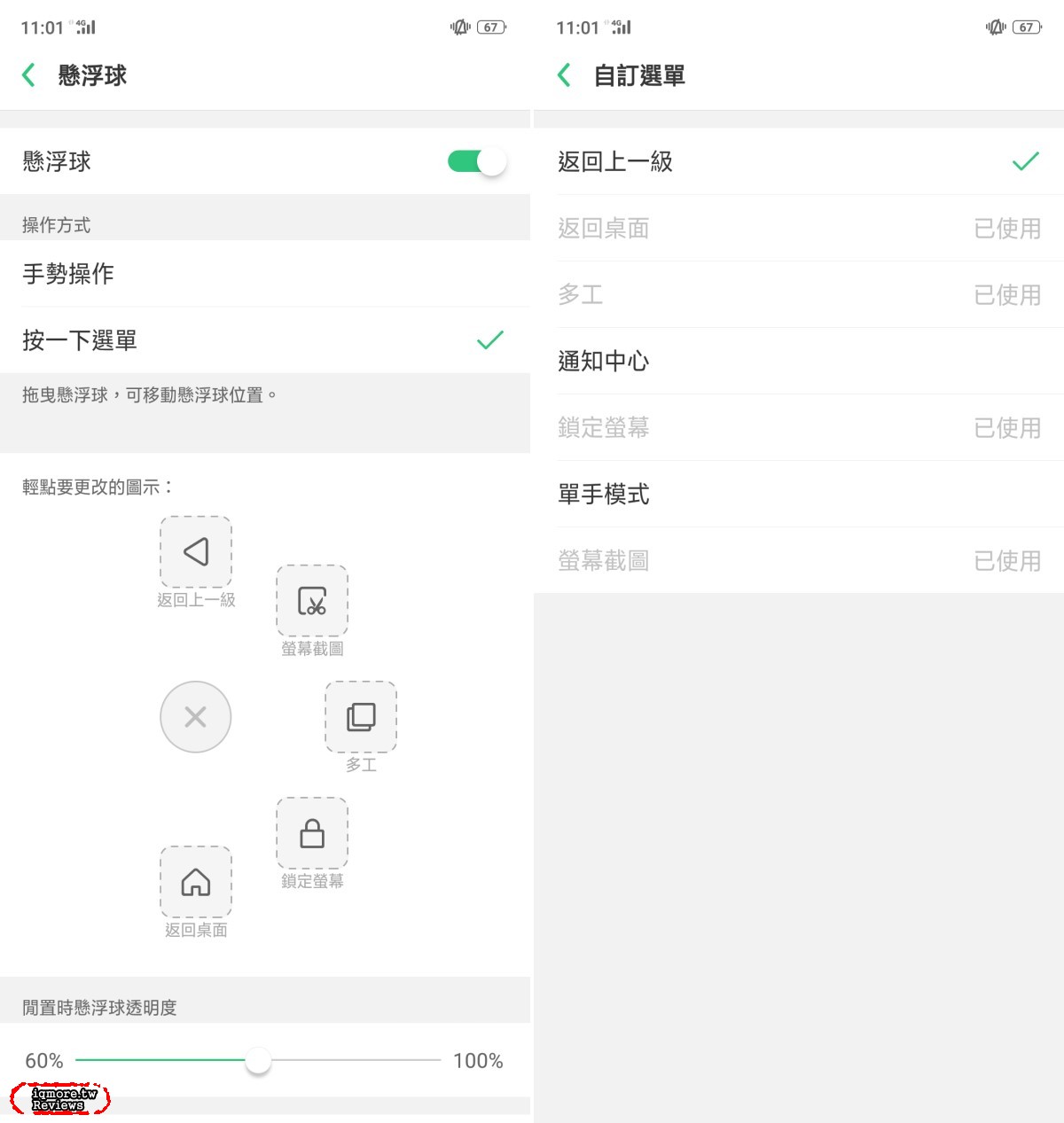
Task: Go back from the 自訂選單 screen
Action: pos(564,75)
